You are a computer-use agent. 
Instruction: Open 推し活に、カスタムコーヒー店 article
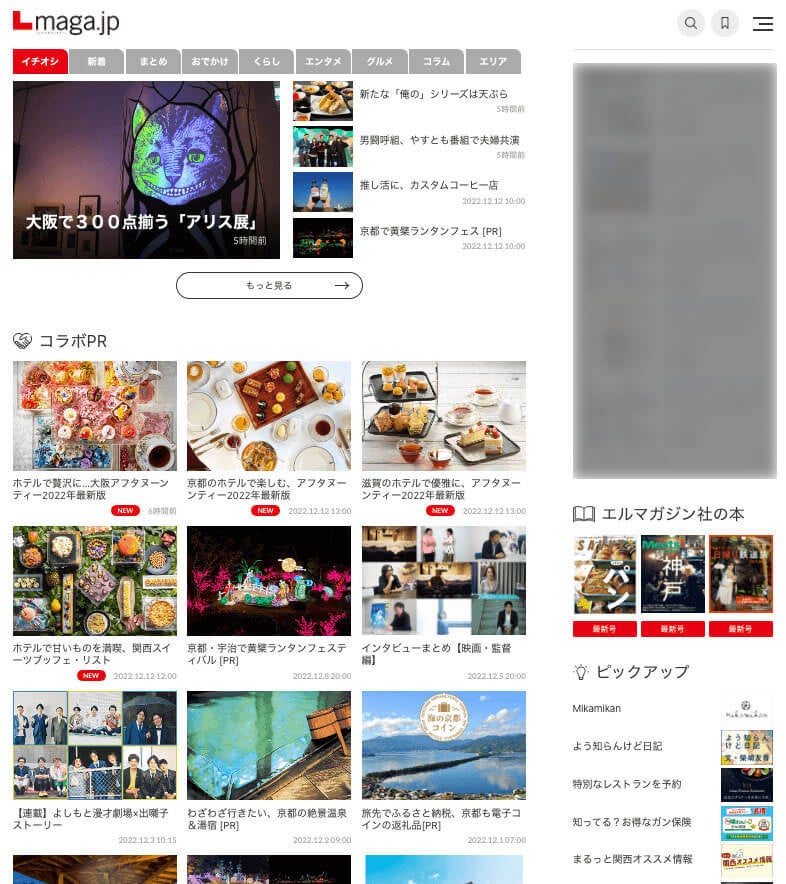[x=428, y=185]
